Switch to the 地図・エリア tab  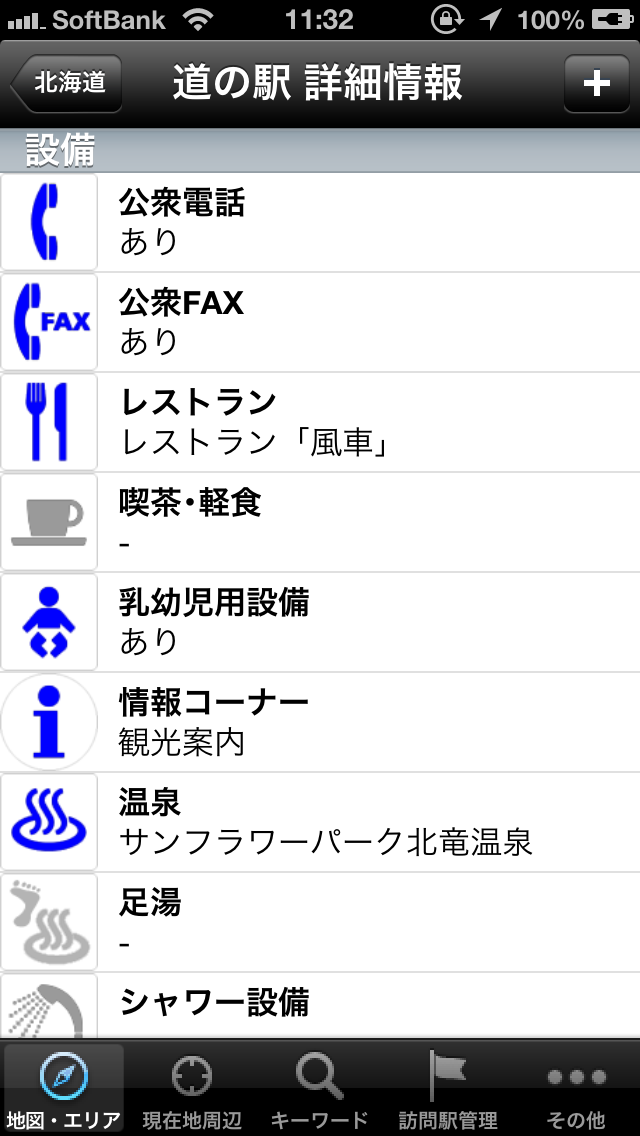[x=63, y=1088]
